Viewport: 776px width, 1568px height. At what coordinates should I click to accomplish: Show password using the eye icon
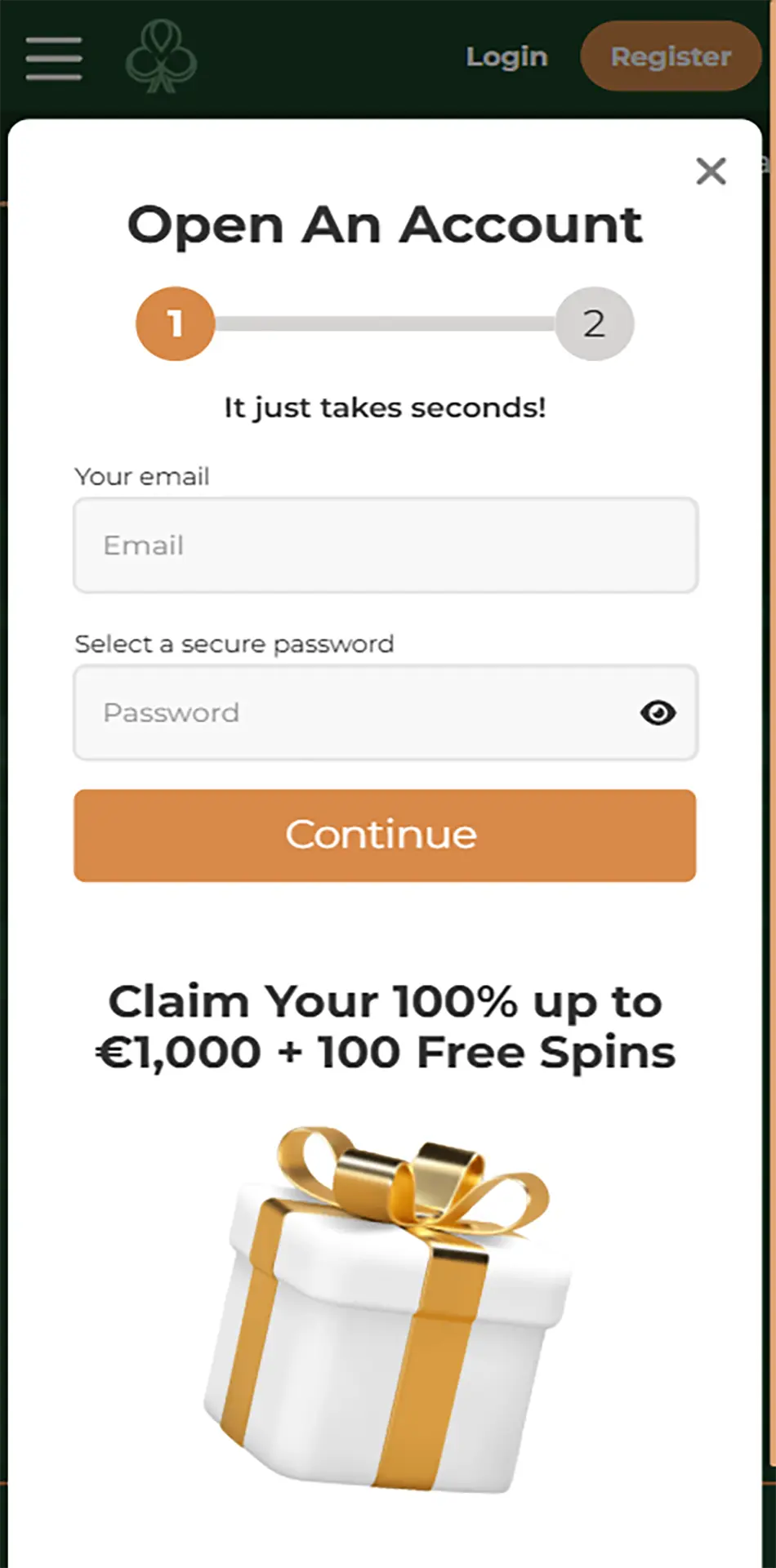(x=658, y=713)
